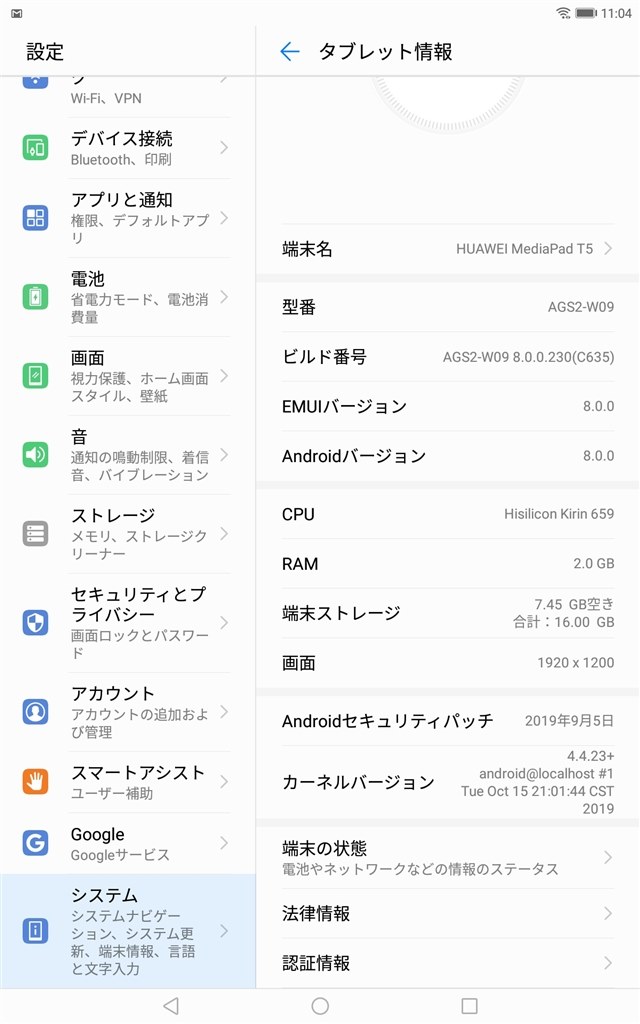Viewport: 640px width, 1024px height.
Task: Open 端末の状態 status info
Action: click(447, 858)
